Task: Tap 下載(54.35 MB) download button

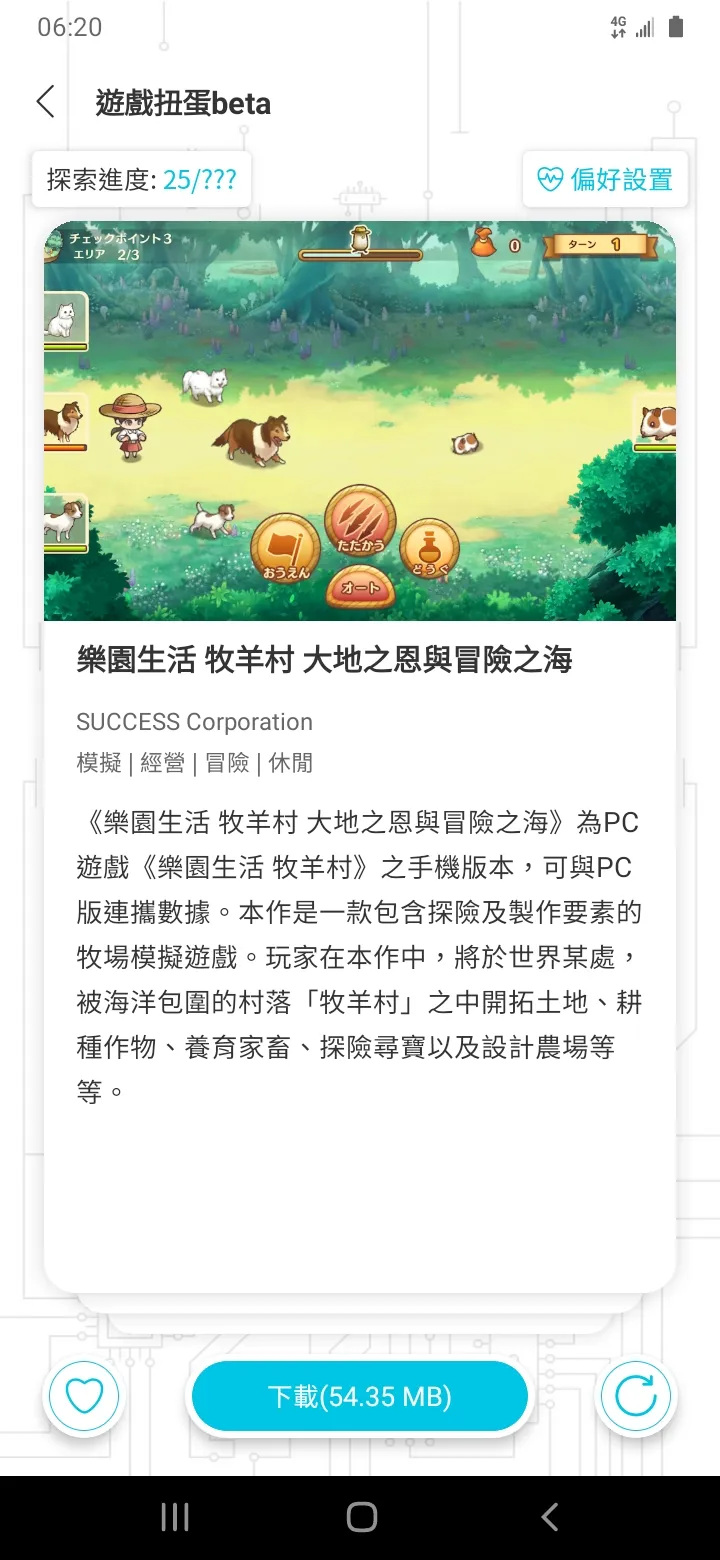Action: (x=359, y=1395)
